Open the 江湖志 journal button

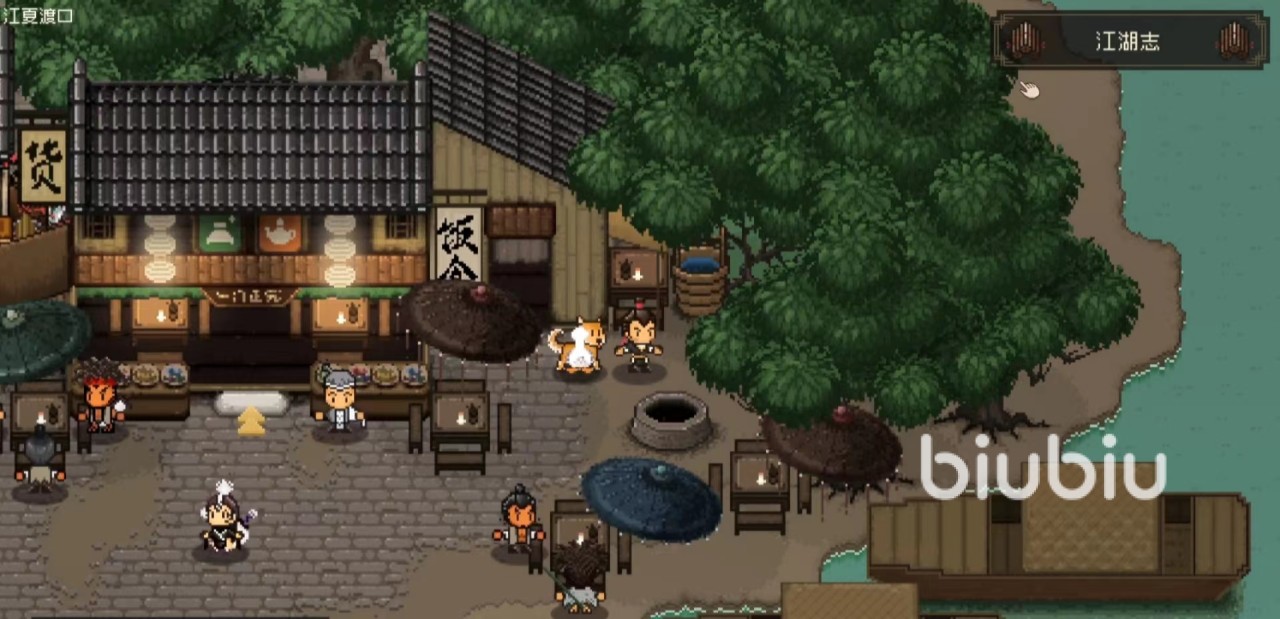tap(1128, 42)
